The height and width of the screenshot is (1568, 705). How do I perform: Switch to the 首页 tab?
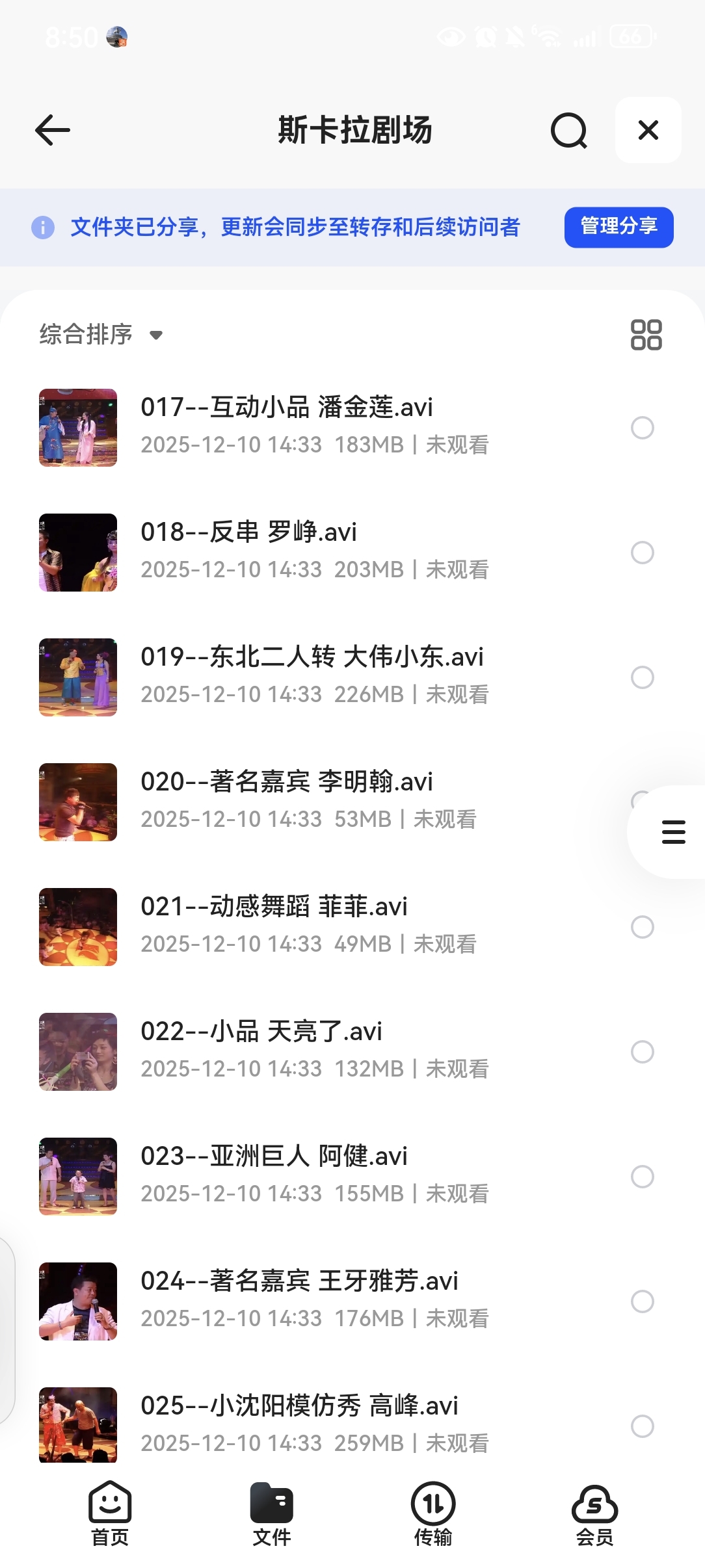(x=110, y=1513)
